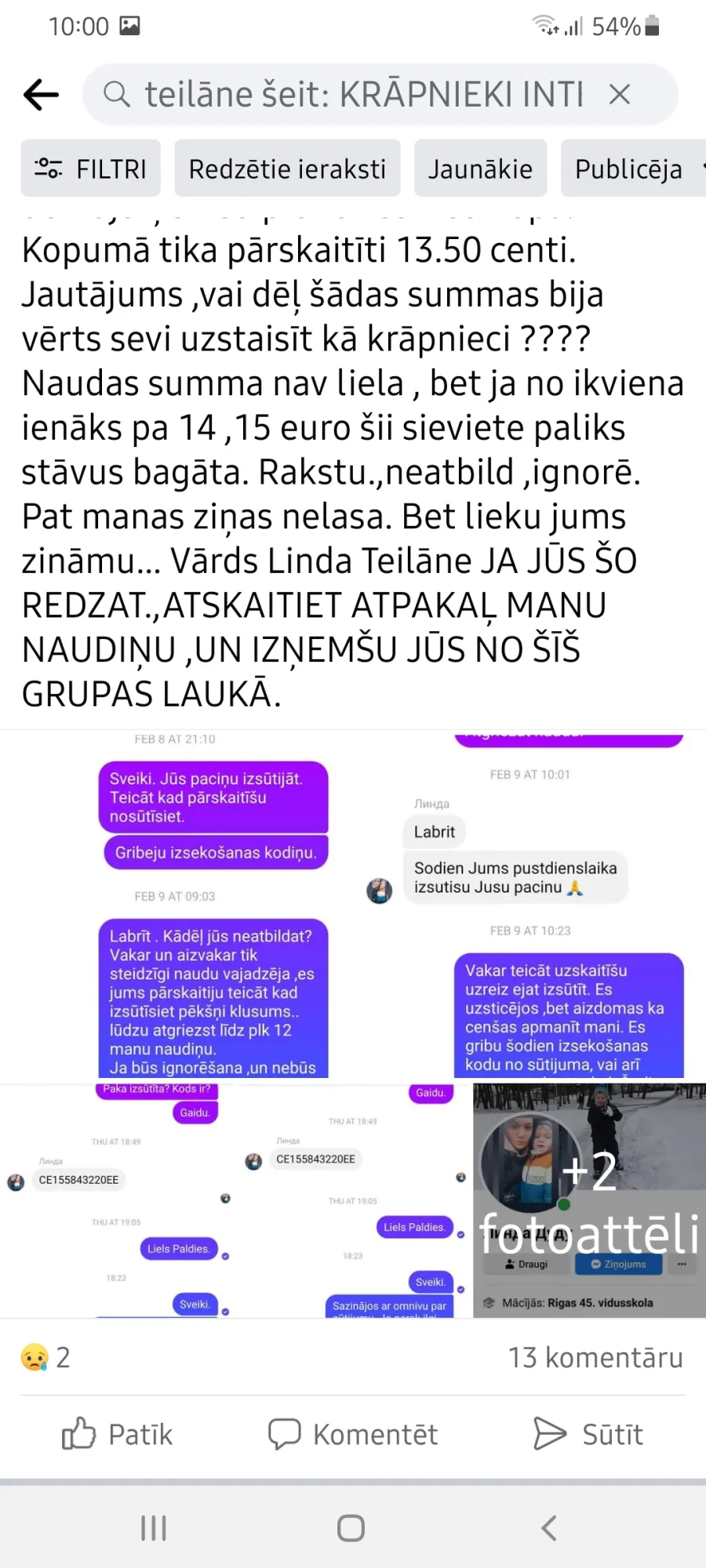The width and height of the screenshot is (706, 1568).
Task: Select the Redzētie ieraksti chip
Action: [x=287, y=169]
